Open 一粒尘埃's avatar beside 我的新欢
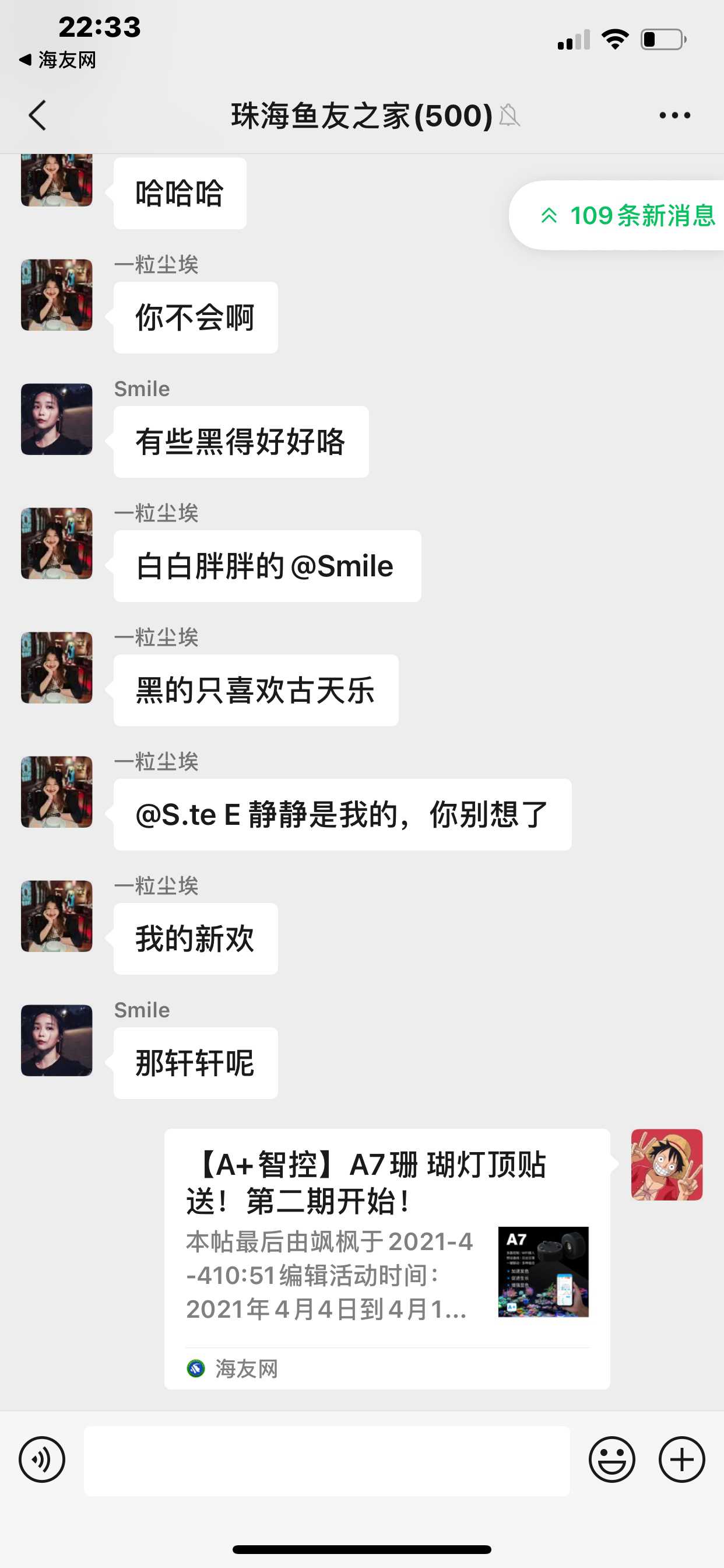This screenshot has height=1568, width=724. click(57, 916)
